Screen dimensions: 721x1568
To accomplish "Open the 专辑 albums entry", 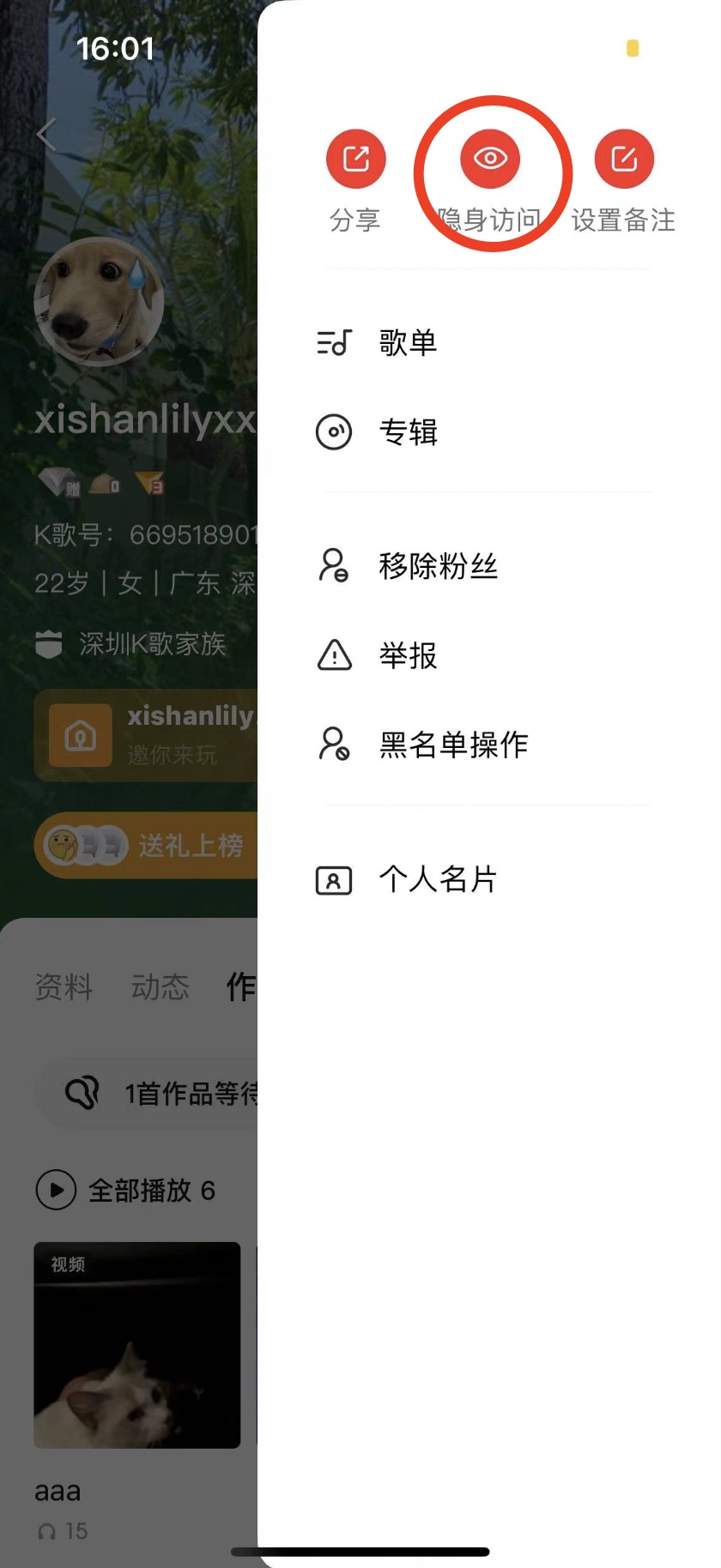I will coord(408,432).
